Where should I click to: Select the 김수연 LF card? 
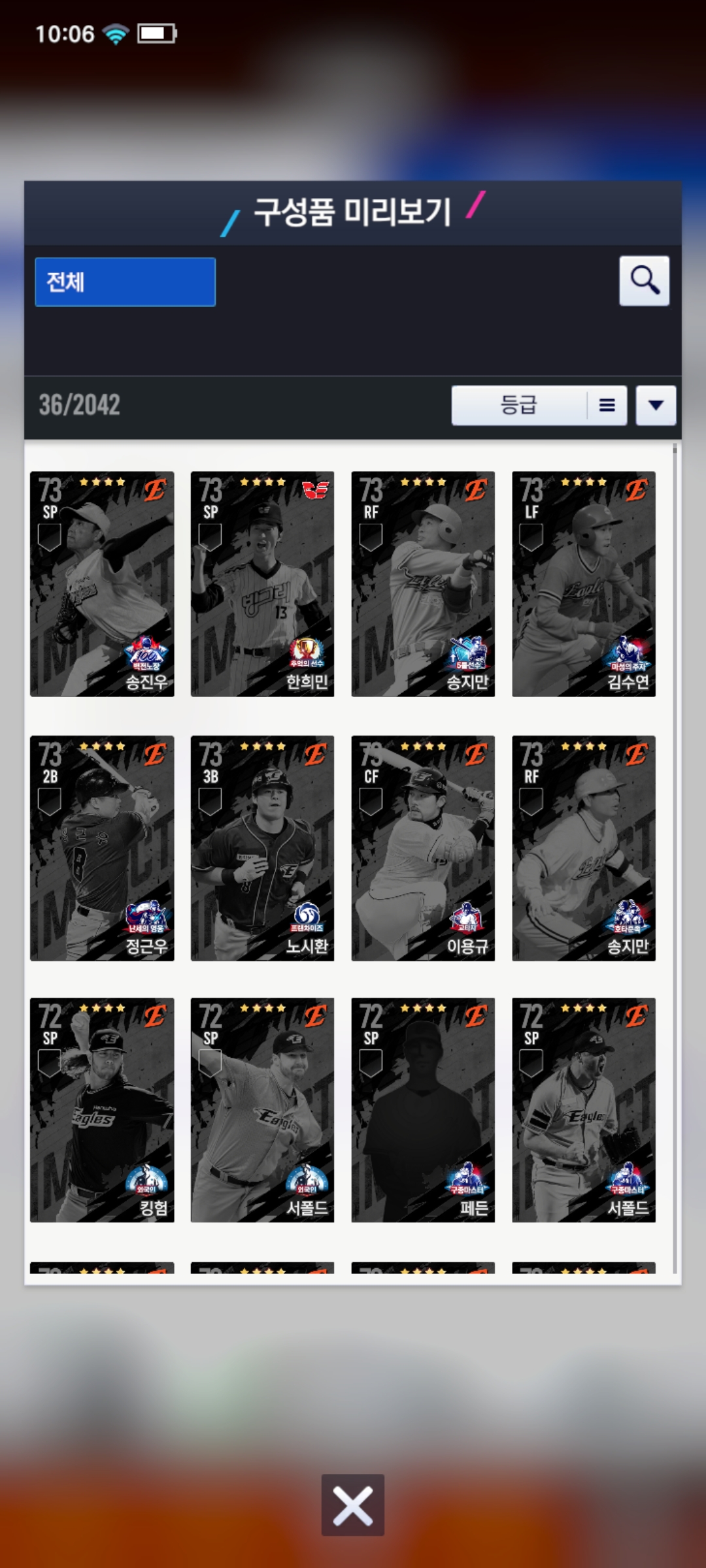(x=584, y=583)
